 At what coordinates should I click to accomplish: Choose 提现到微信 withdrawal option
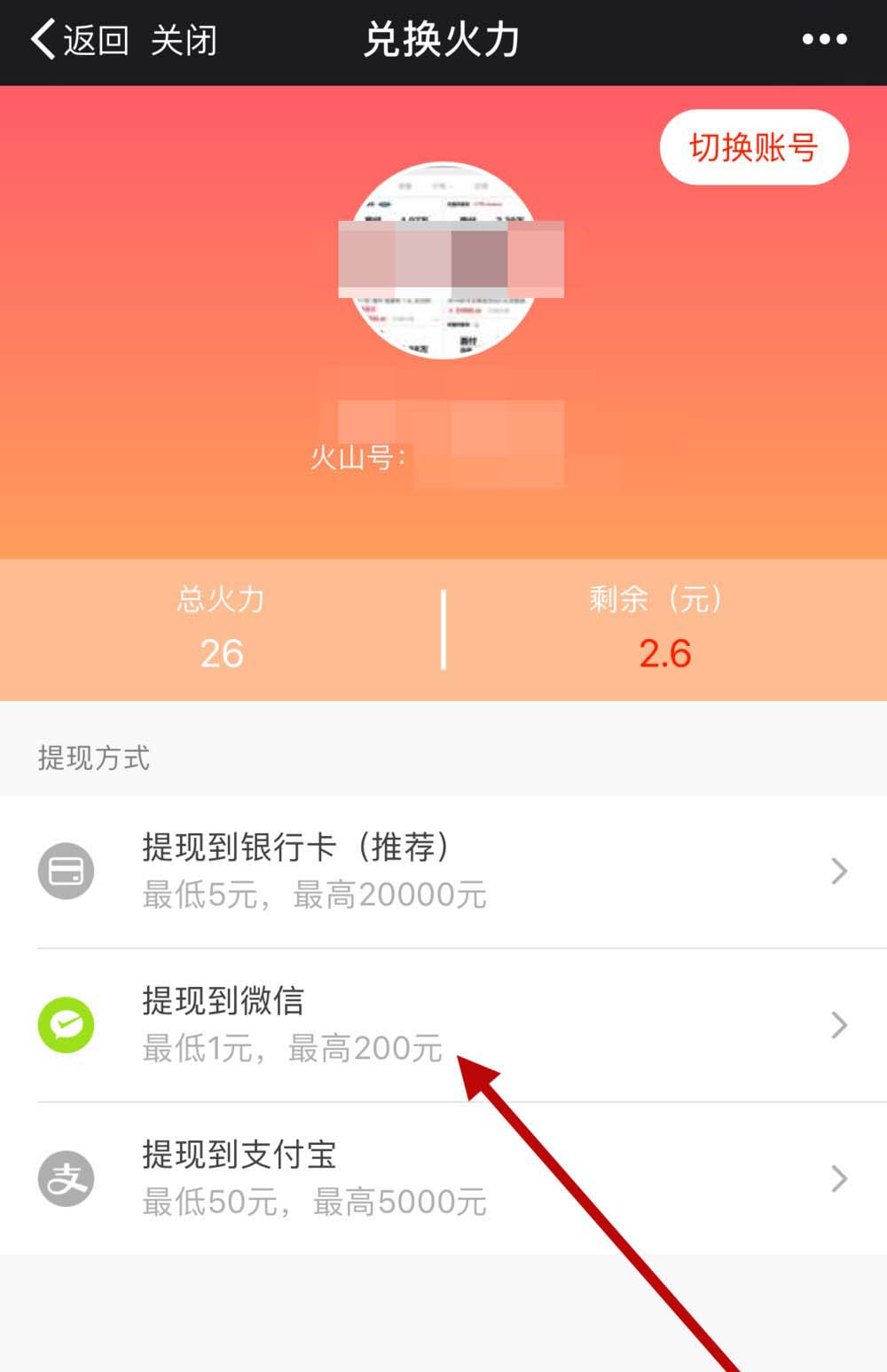(x=443, y=1025)
